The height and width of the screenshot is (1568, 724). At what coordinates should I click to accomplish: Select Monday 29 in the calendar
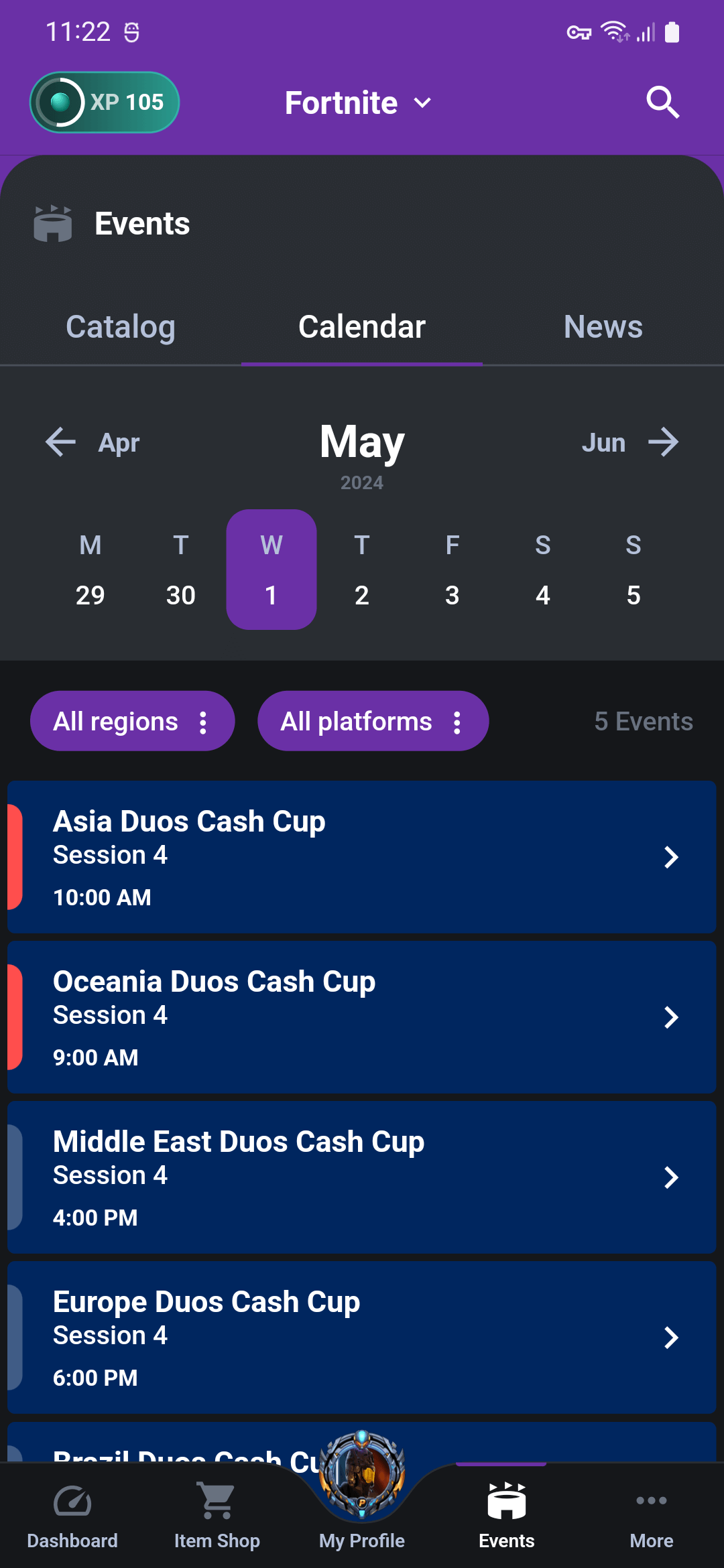[90, 570]
